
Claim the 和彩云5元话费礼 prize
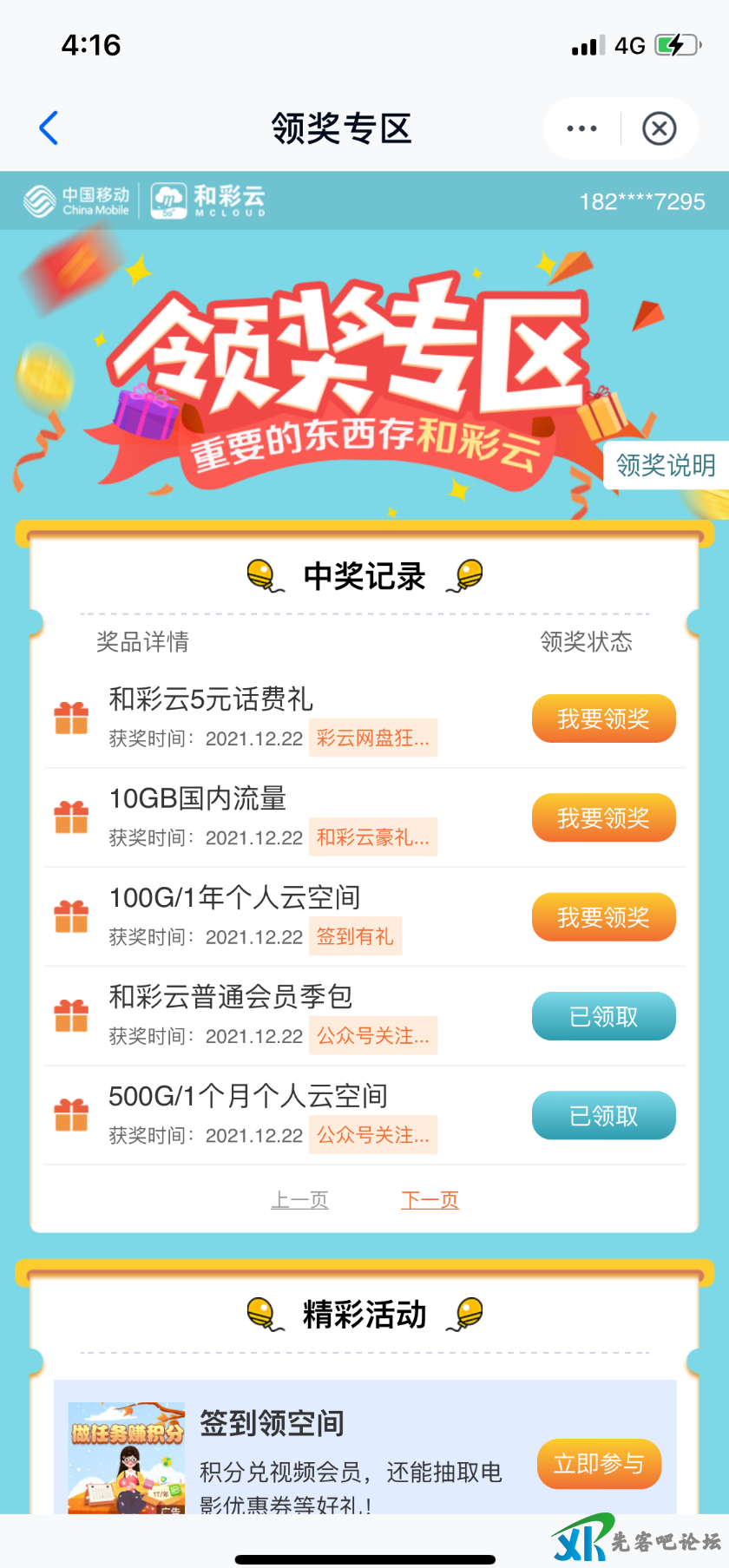[603, 718]
